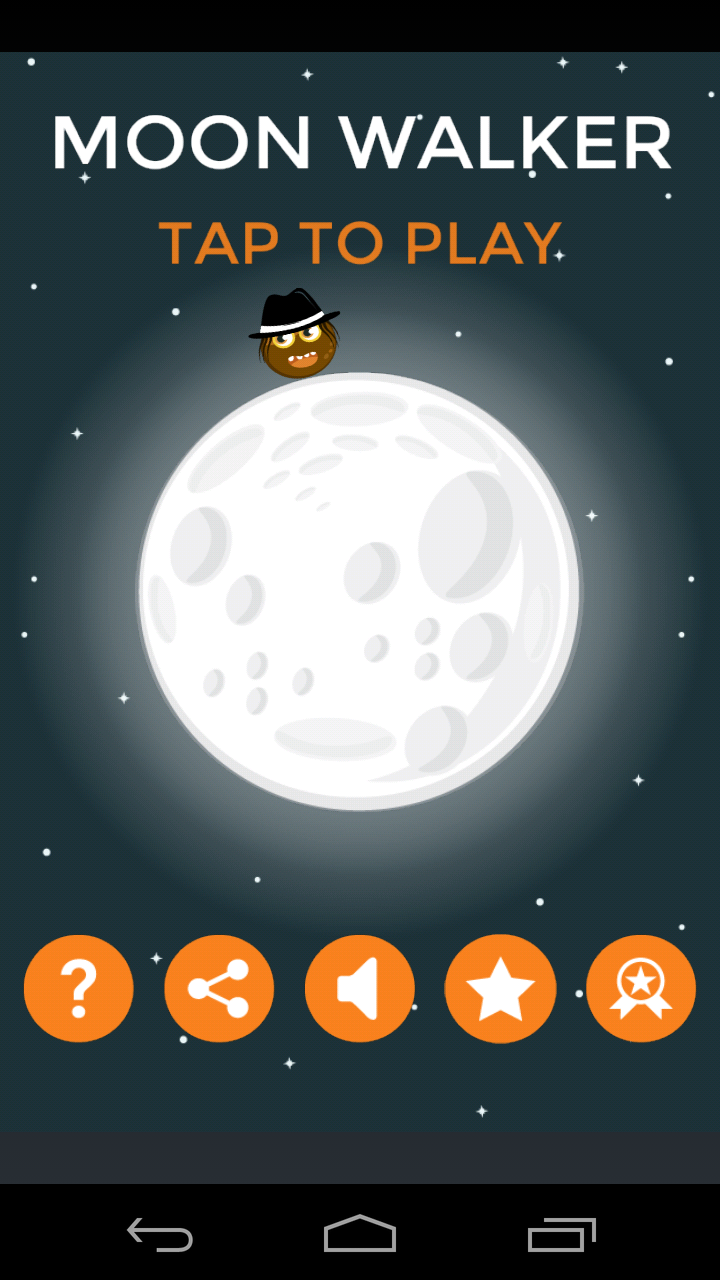Go back using system back button

(x=160, y=1234)
